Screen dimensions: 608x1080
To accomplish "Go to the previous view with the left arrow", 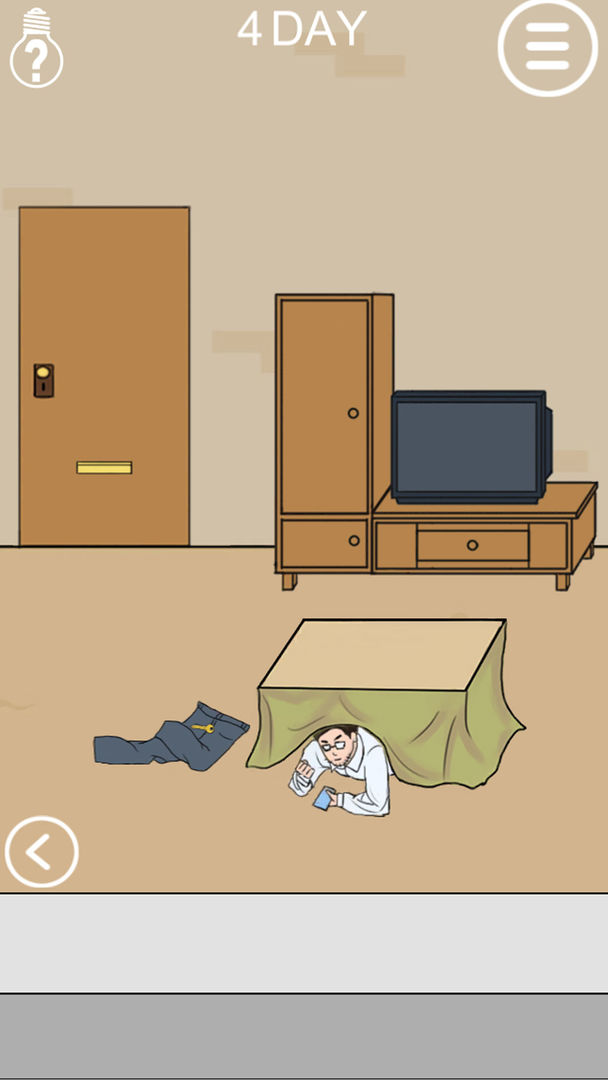I will point(41,852).
